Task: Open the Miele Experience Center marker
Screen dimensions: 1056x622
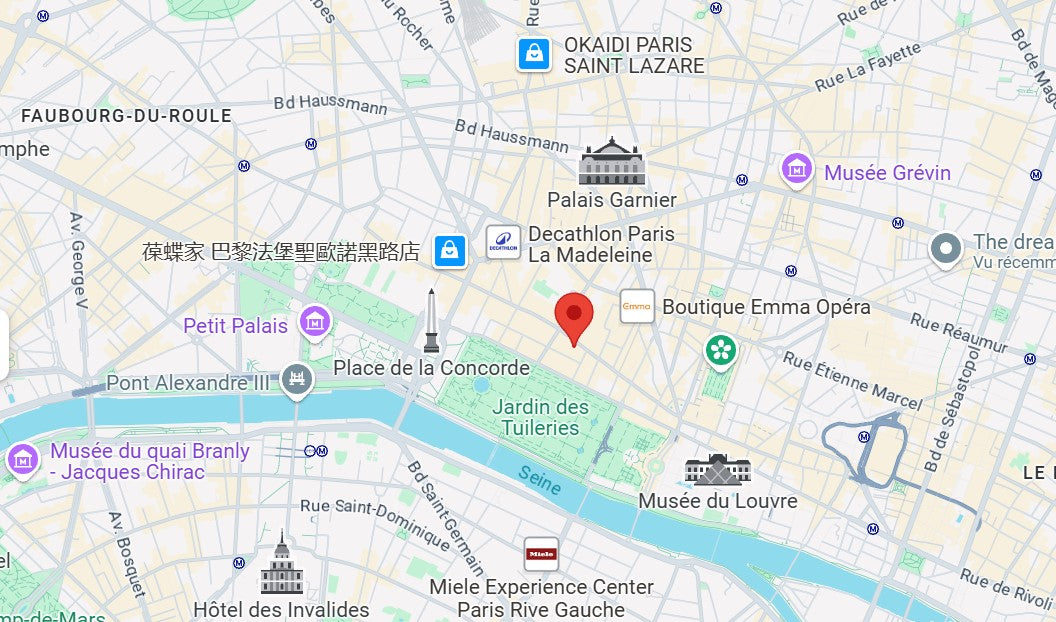Action: point(541,554)
